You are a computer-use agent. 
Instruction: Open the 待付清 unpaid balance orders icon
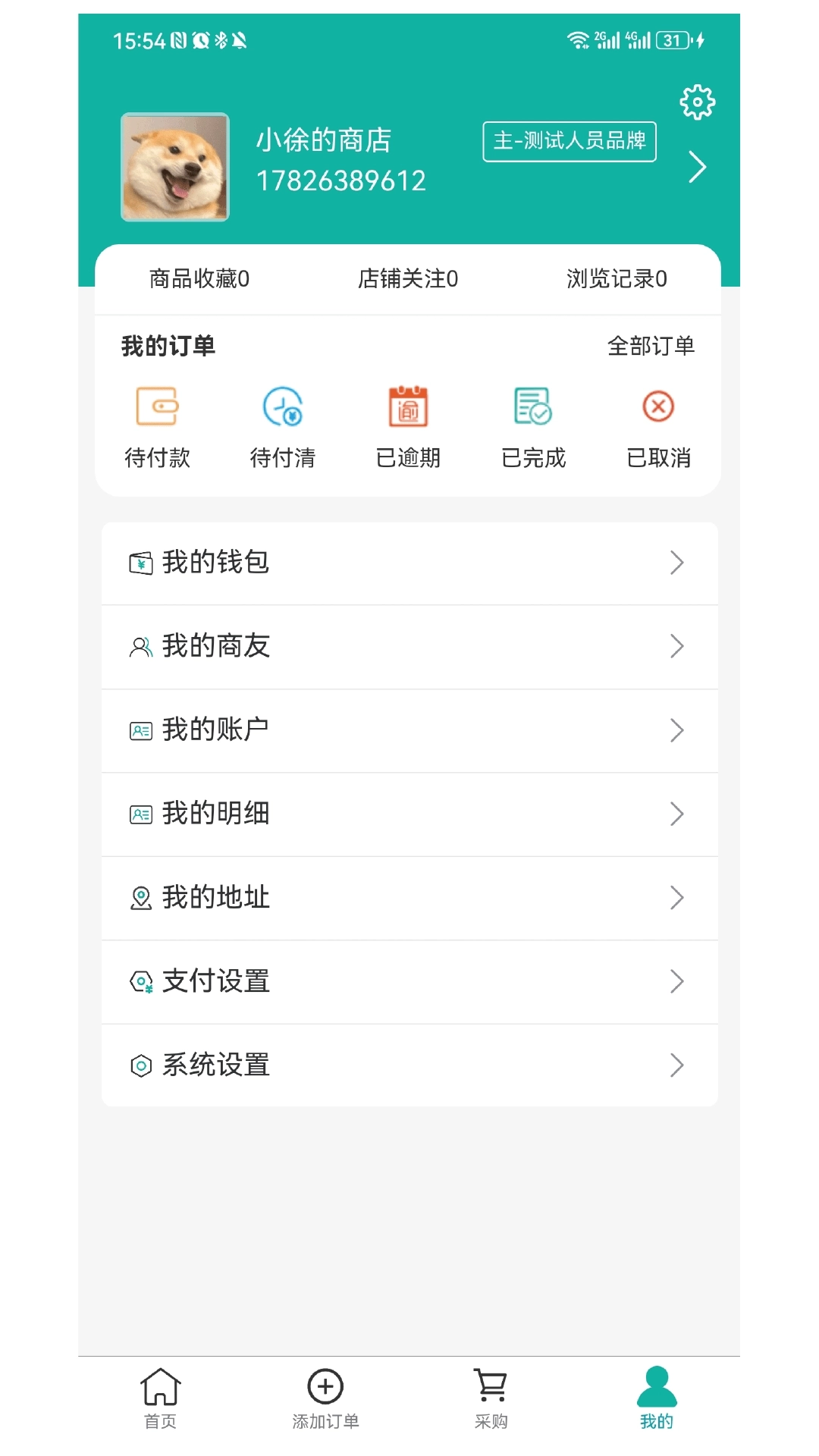[282, 409]
